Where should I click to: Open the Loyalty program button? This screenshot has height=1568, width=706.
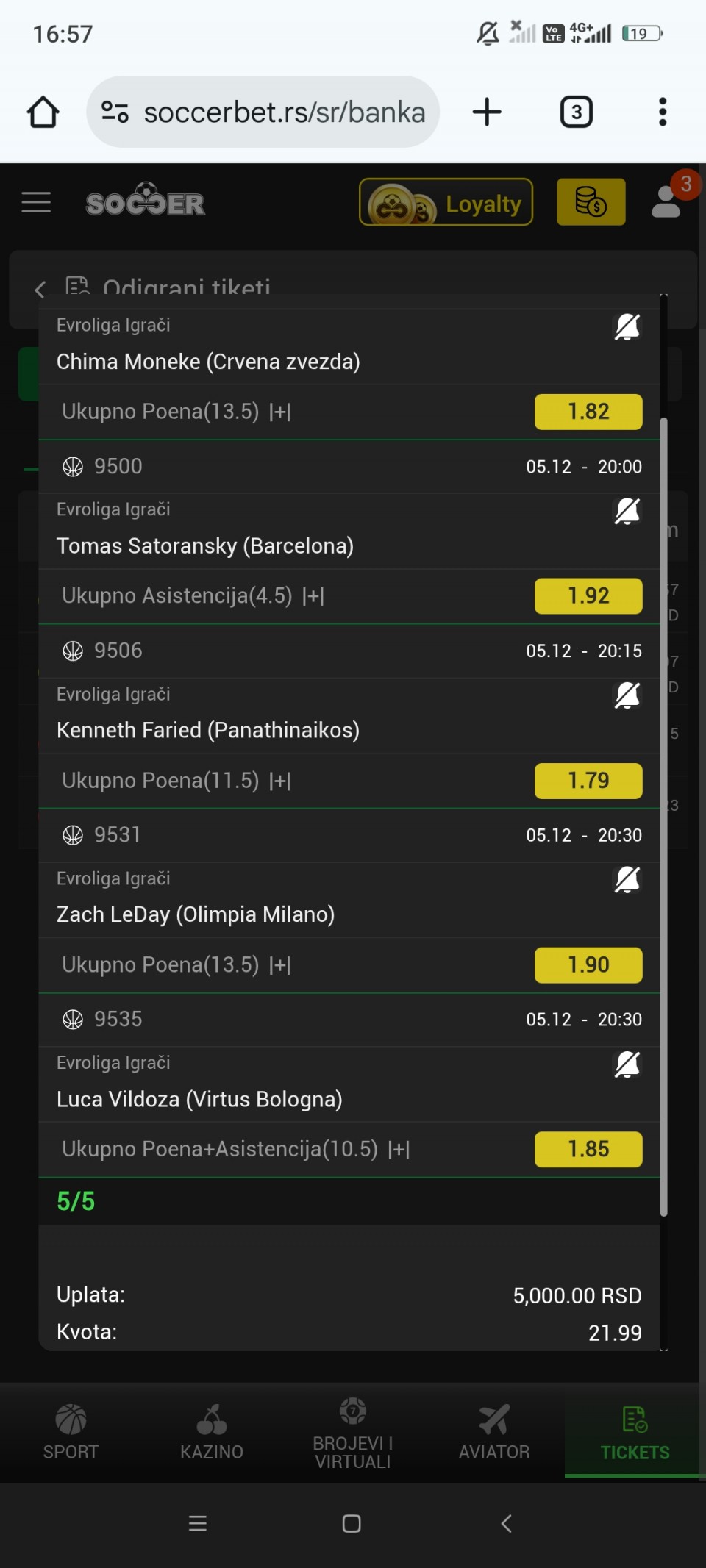pos(446,202)
